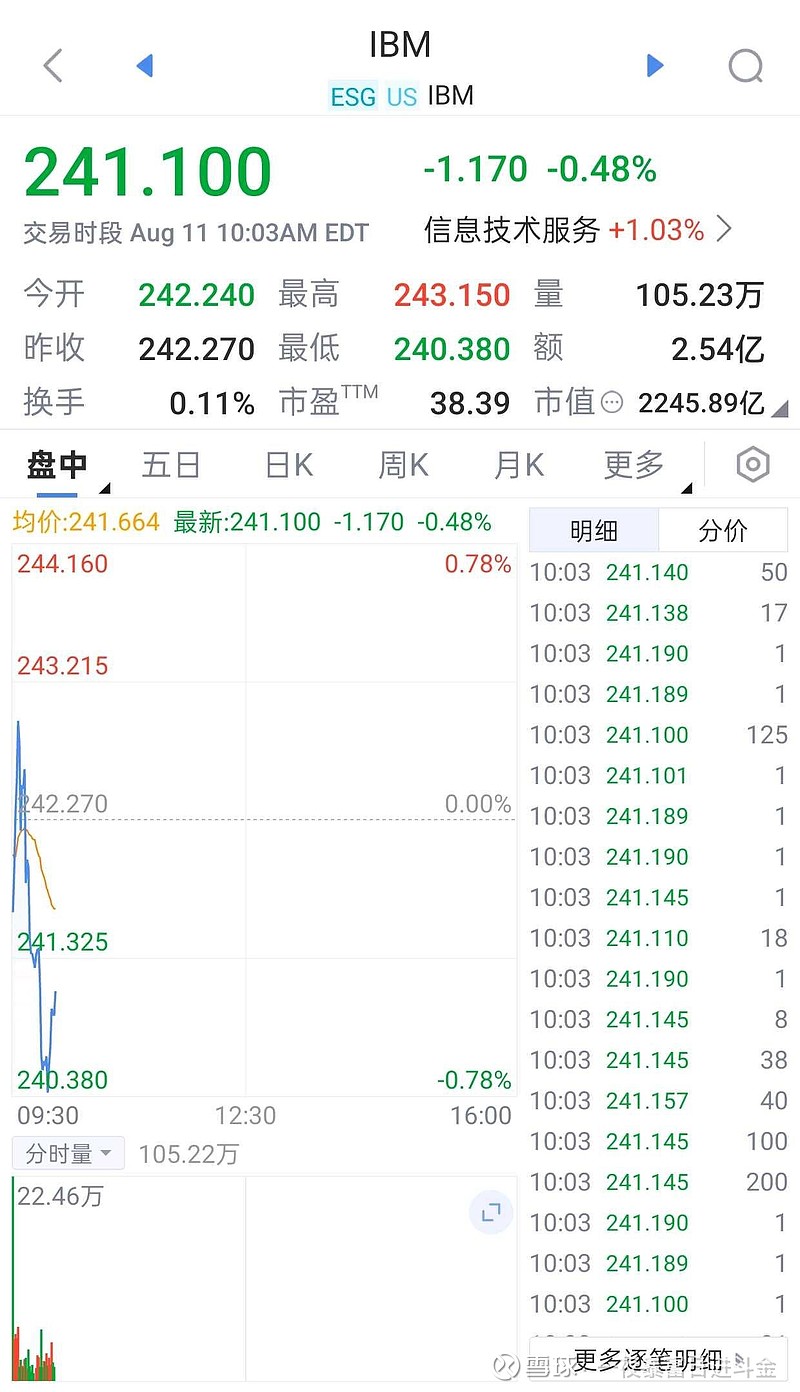Screen dimensions: 800x1392
Task: Show the 周K chart
Action: (403, 465)
